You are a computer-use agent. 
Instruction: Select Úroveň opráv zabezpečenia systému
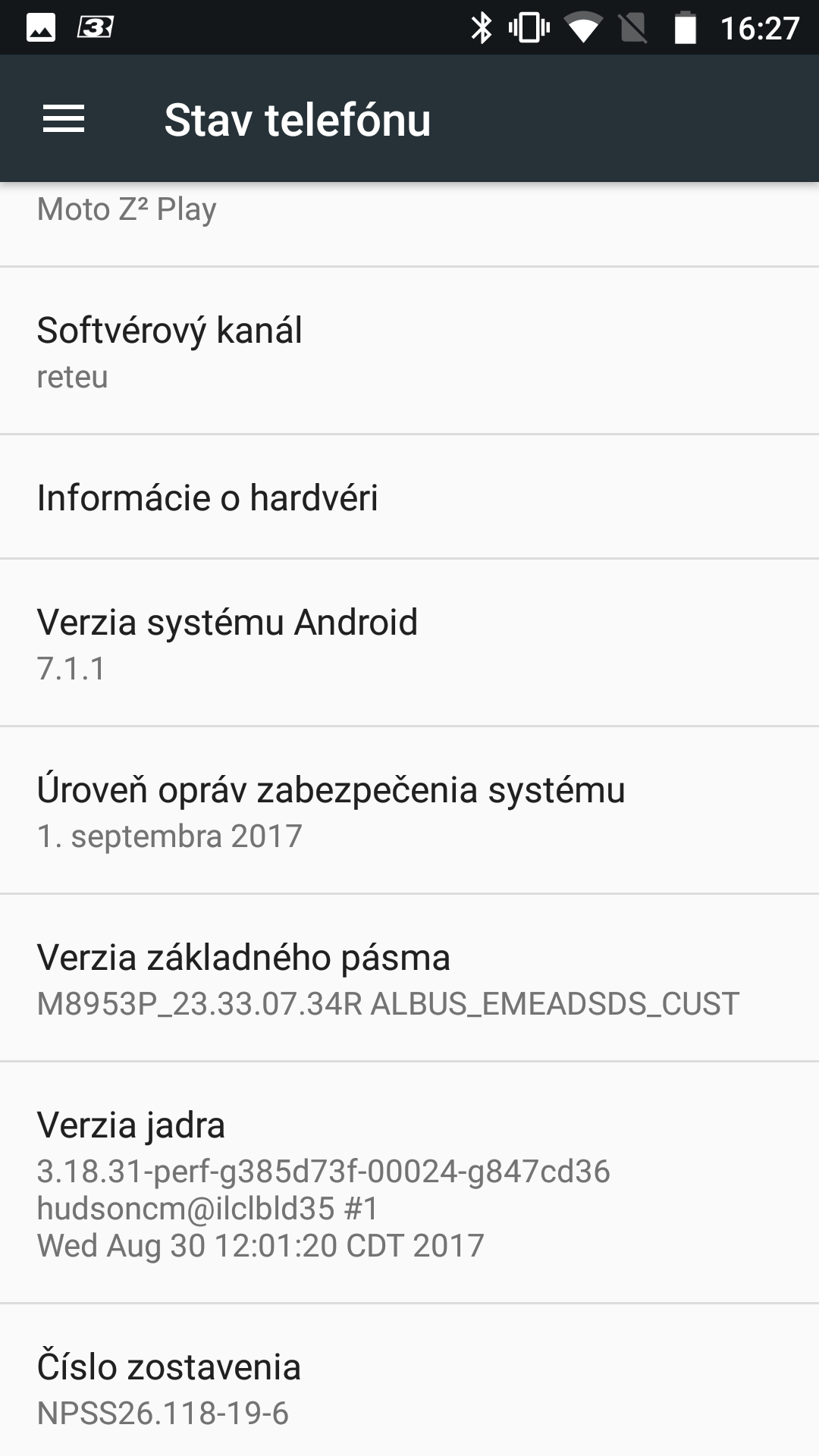tap(409, 811)
